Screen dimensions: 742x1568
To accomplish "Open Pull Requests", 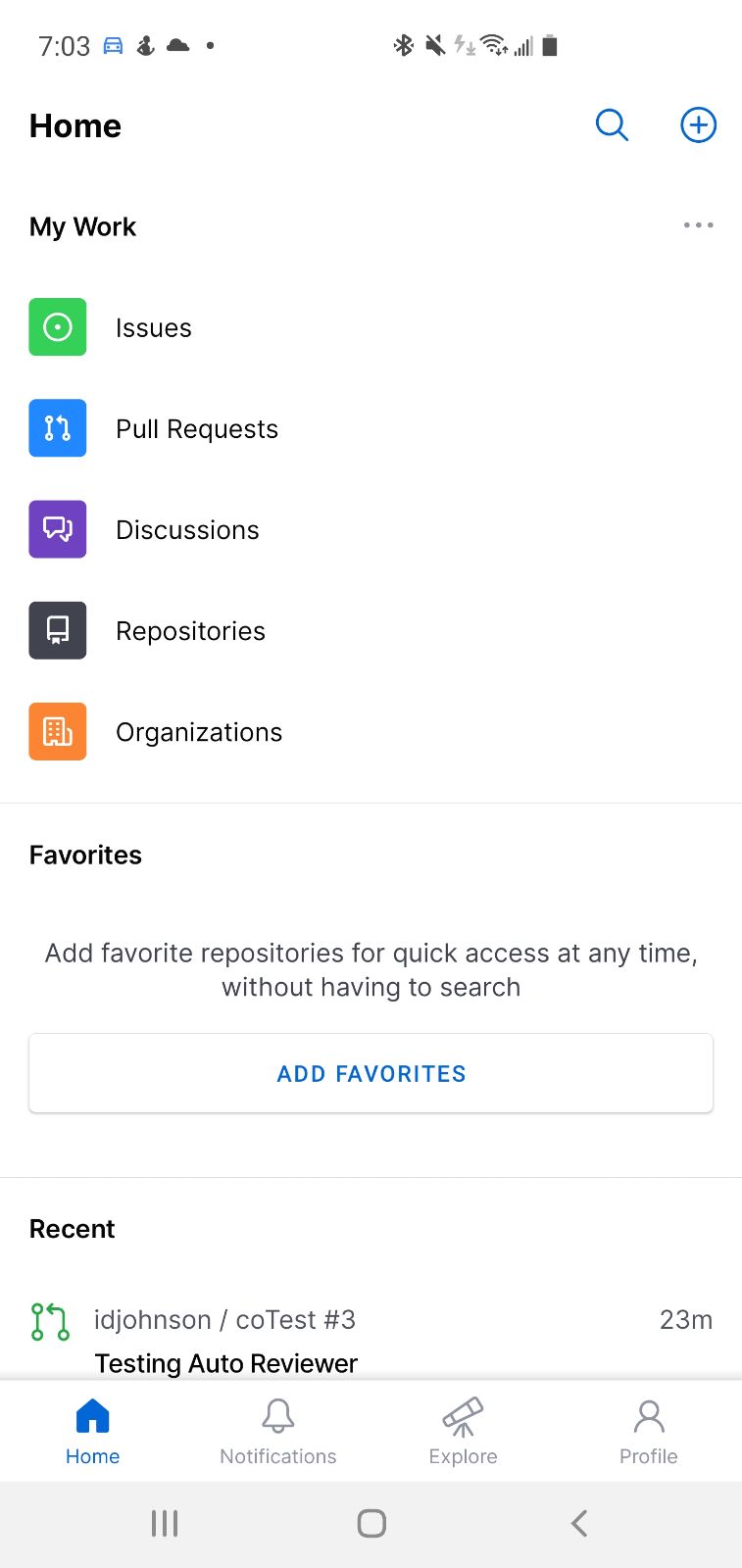I will click(x=371, y=428).
